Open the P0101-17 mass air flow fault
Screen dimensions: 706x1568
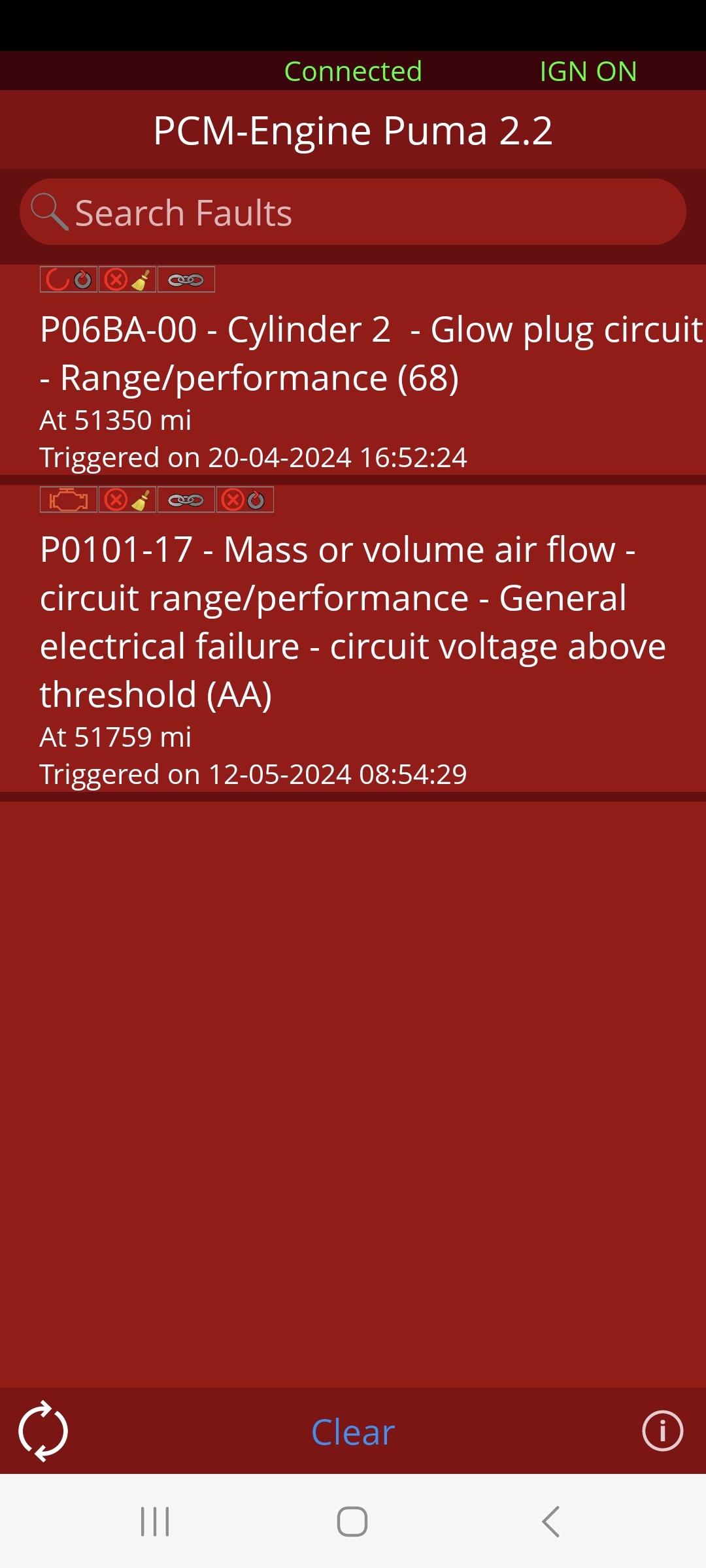pyautogui.click(x=353, y=638)
